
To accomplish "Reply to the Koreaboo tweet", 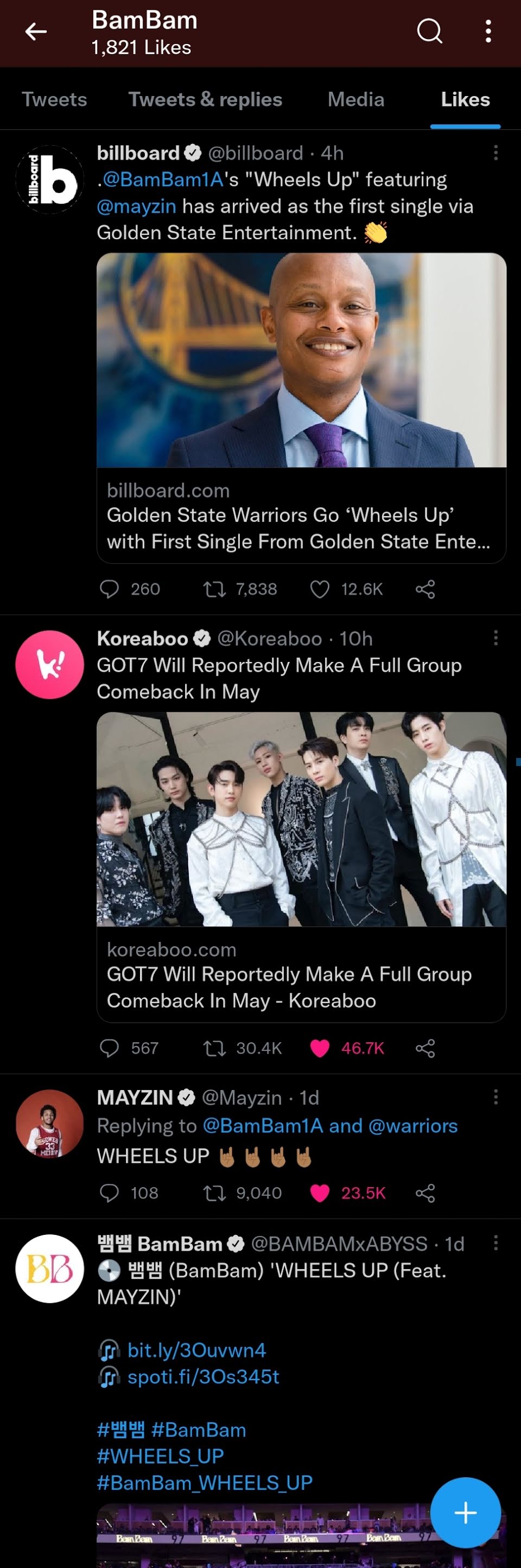I will click(110, 1048).
